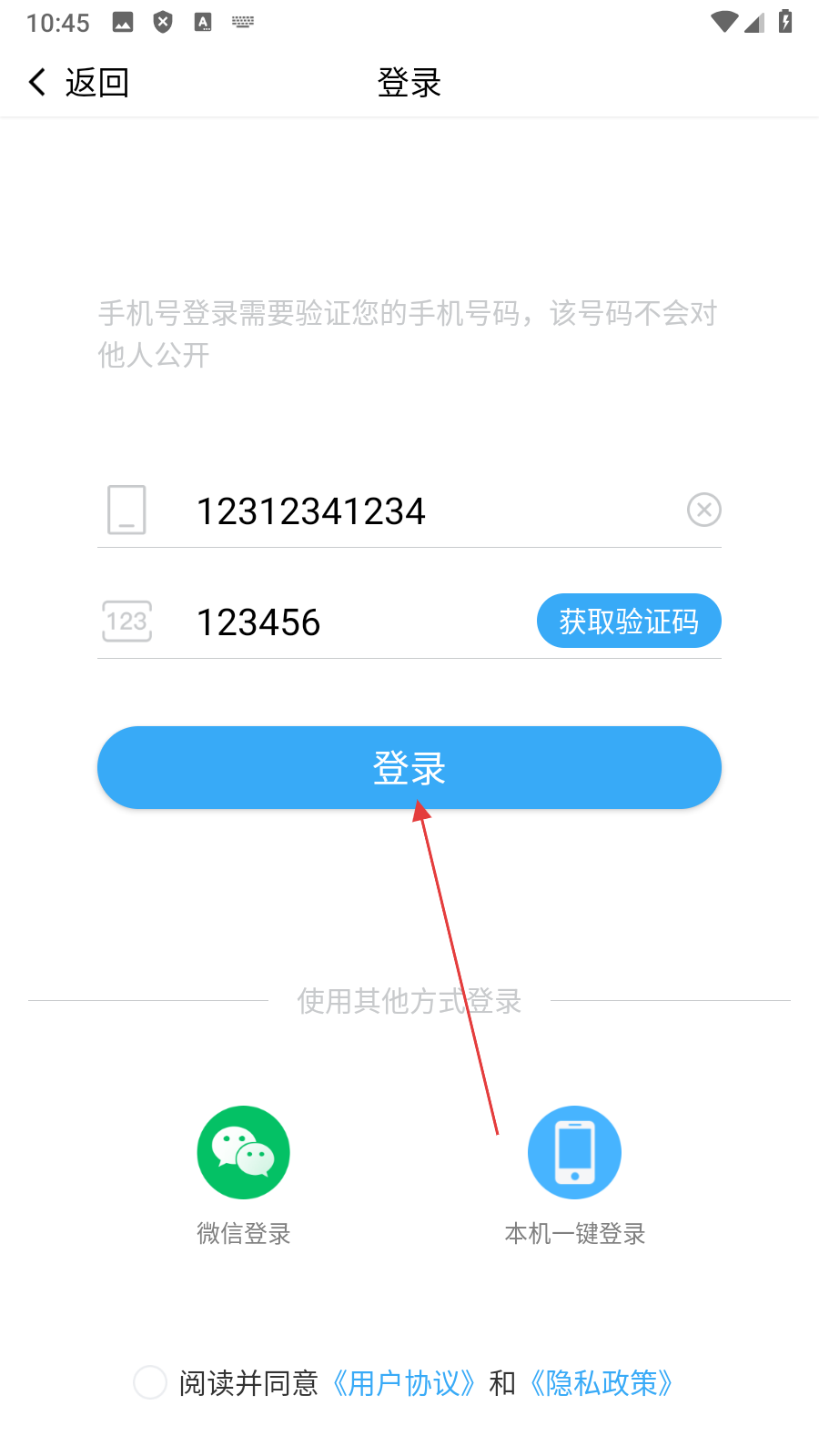The image size is (819, 1456).
Task: Tap 获取验证码 to request a code
Action: pyautogui.click(x=629, y=622)
